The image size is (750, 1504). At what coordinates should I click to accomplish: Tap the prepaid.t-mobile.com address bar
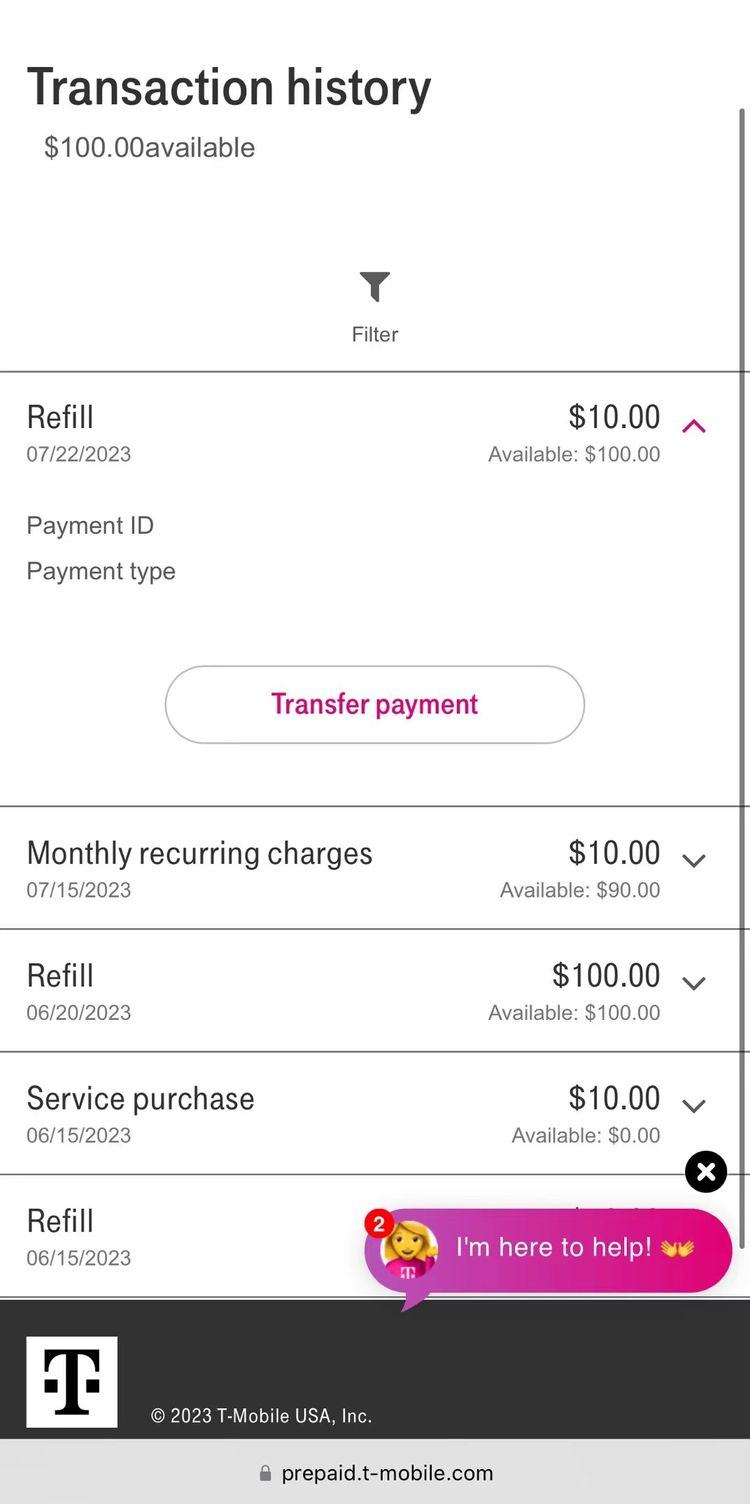(375, 1472)
